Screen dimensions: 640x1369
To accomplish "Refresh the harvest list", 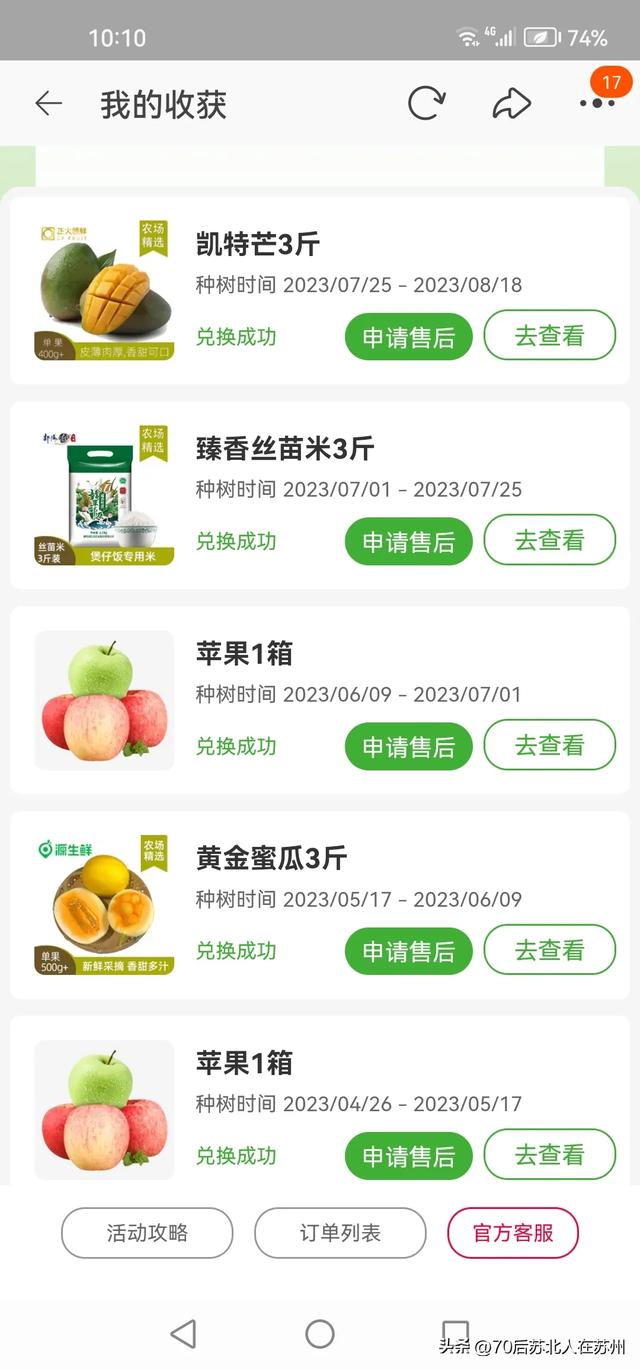I will [x=426, y=104].
